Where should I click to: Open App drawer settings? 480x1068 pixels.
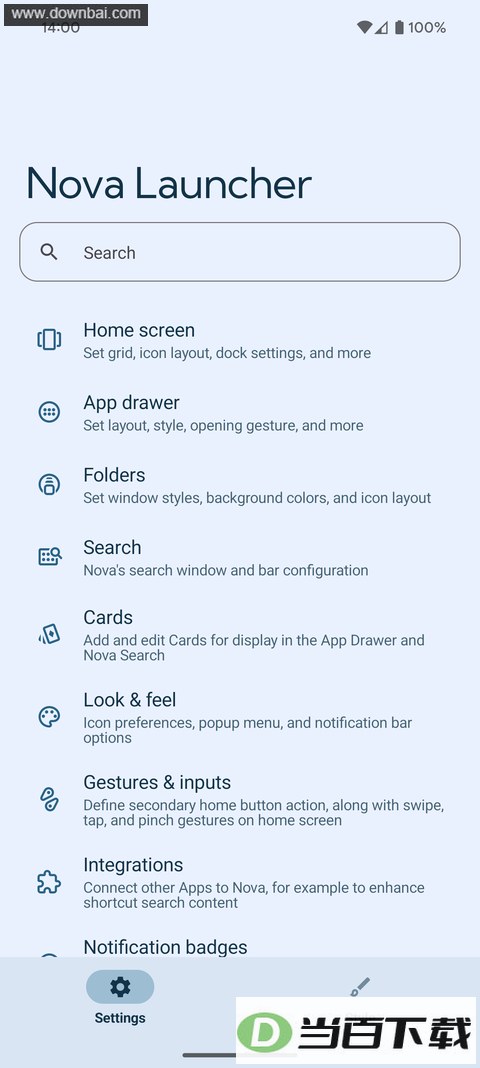[240, 413]
